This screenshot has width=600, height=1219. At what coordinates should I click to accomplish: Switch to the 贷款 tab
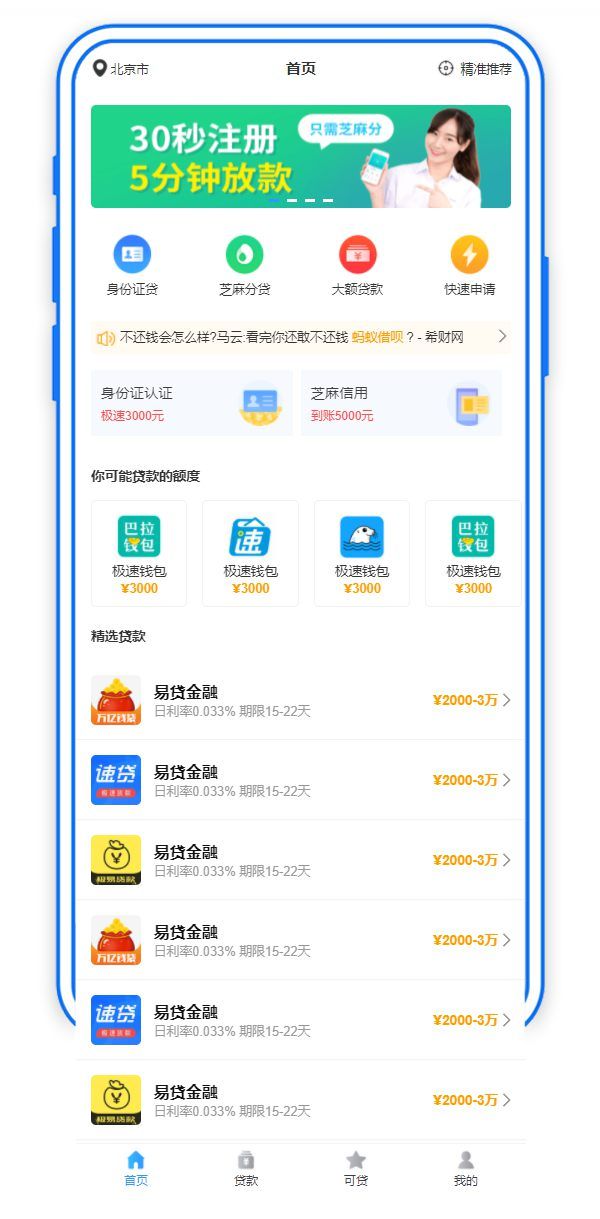[246, 1168]
